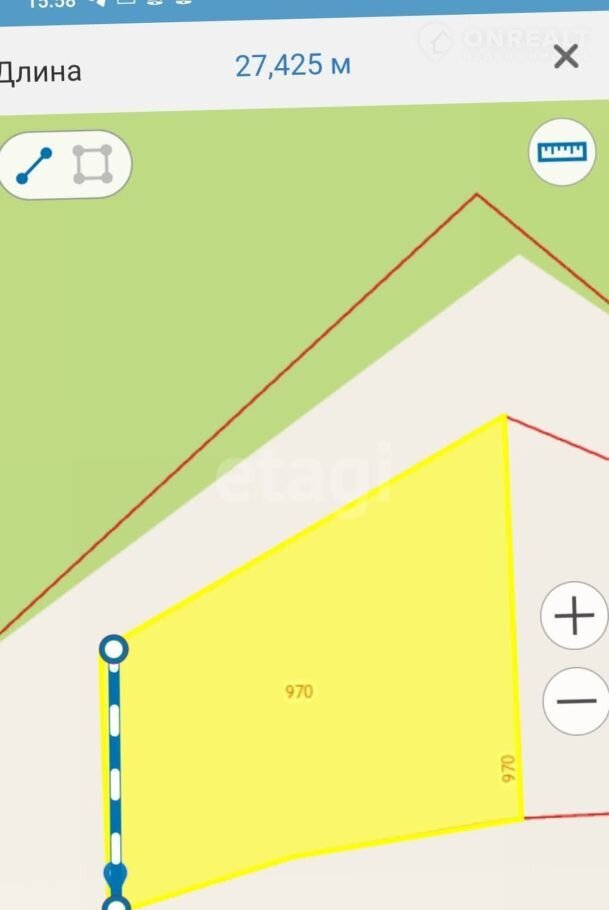Zoom in on the map
Image resolution: width=609 pixels, height=910 pixels.
tap(574, 615)
